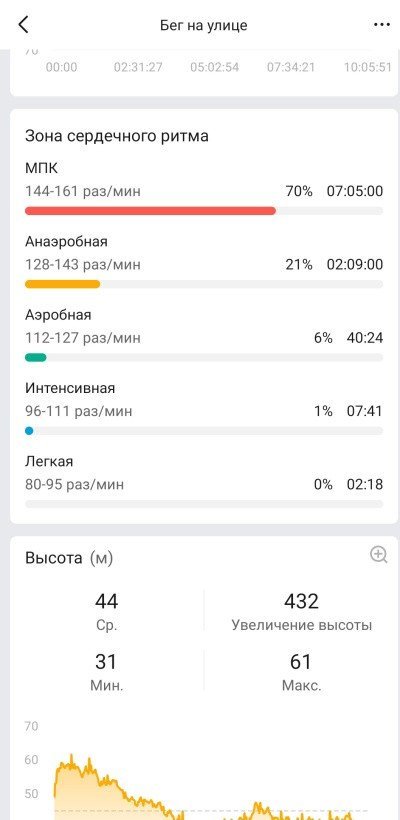
Task: Open the three-dot overflow menu
Action: point(382,25)
